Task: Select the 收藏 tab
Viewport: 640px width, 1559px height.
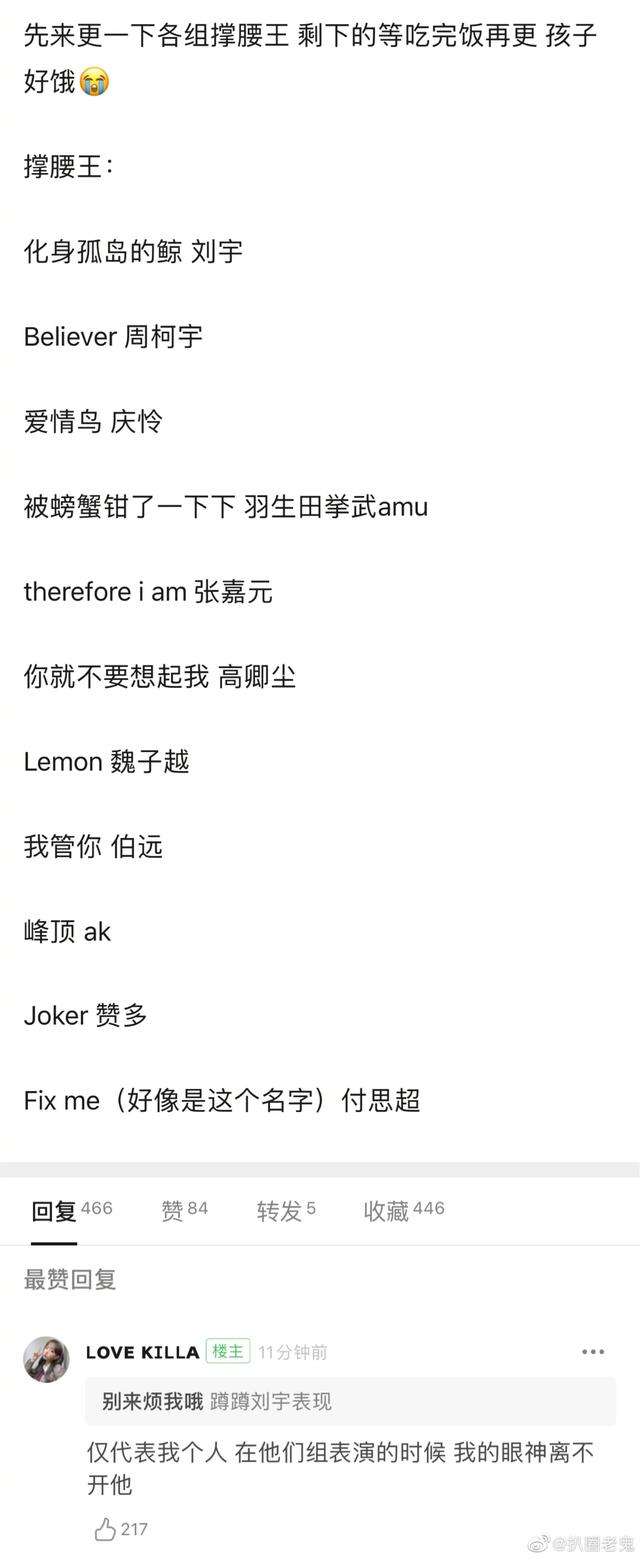Action: click(403, 1211)
